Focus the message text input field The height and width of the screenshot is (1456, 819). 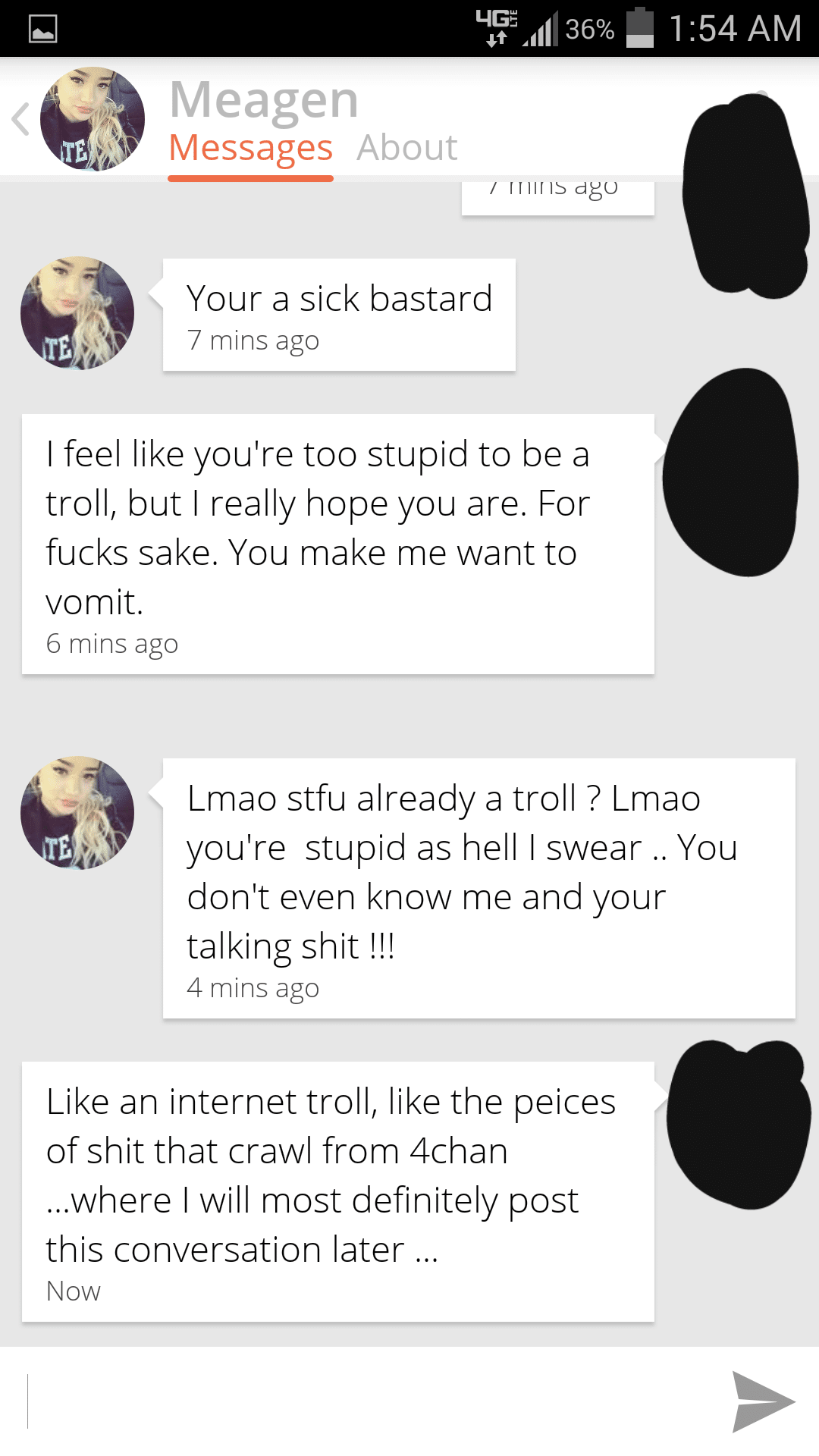coord(364,1401)
